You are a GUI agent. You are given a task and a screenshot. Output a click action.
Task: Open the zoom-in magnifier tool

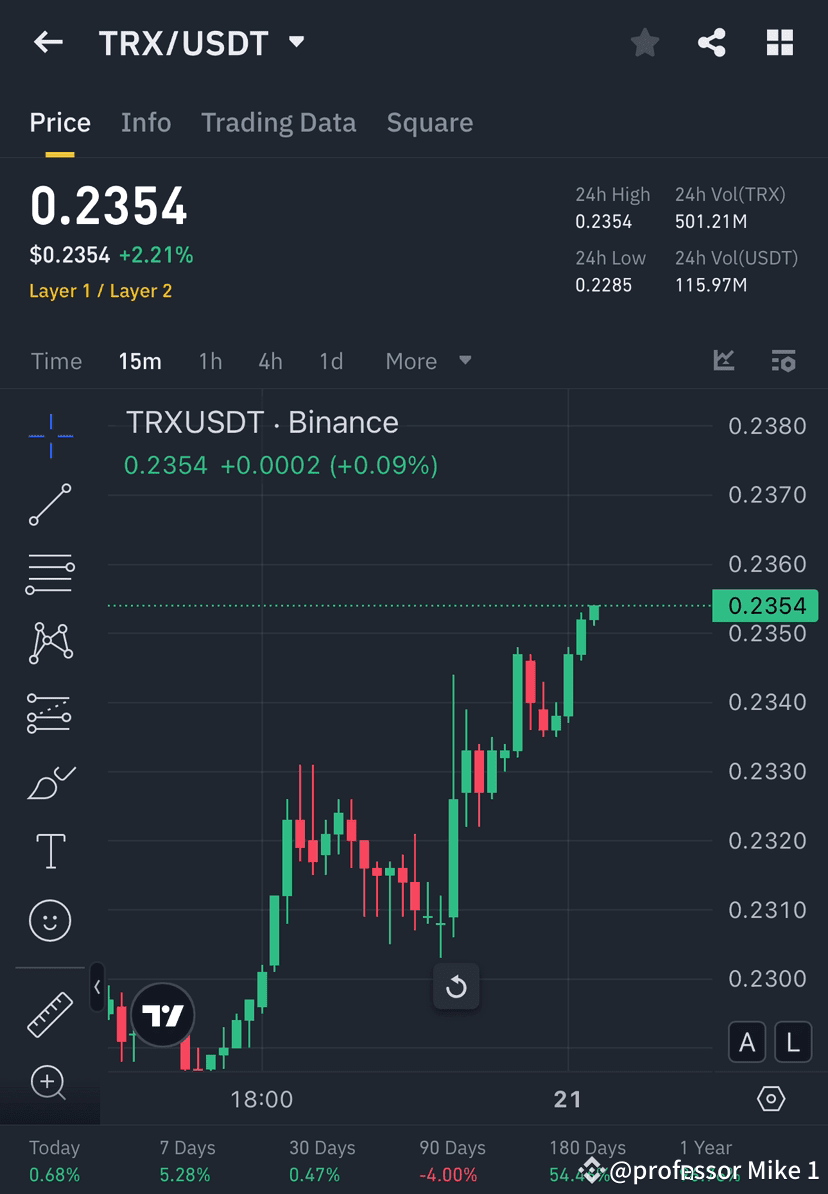click(x=49, y=1082)
